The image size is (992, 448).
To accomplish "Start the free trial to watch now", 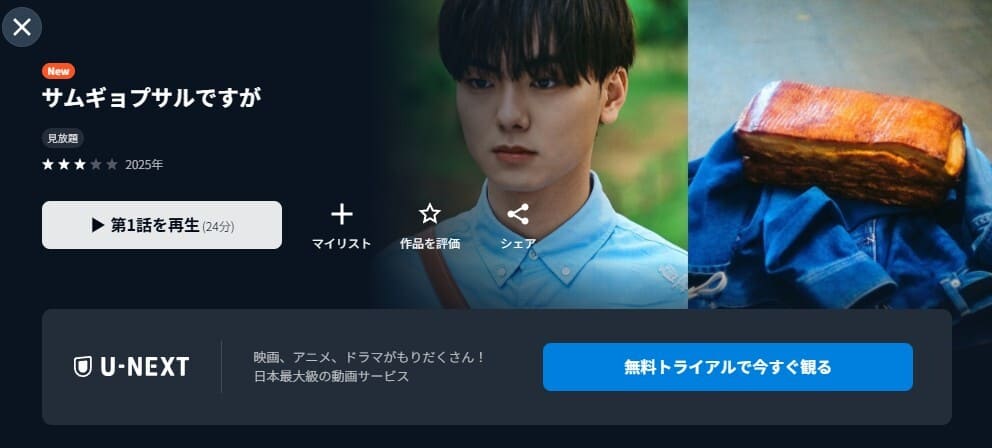I will tap(727, 367).
